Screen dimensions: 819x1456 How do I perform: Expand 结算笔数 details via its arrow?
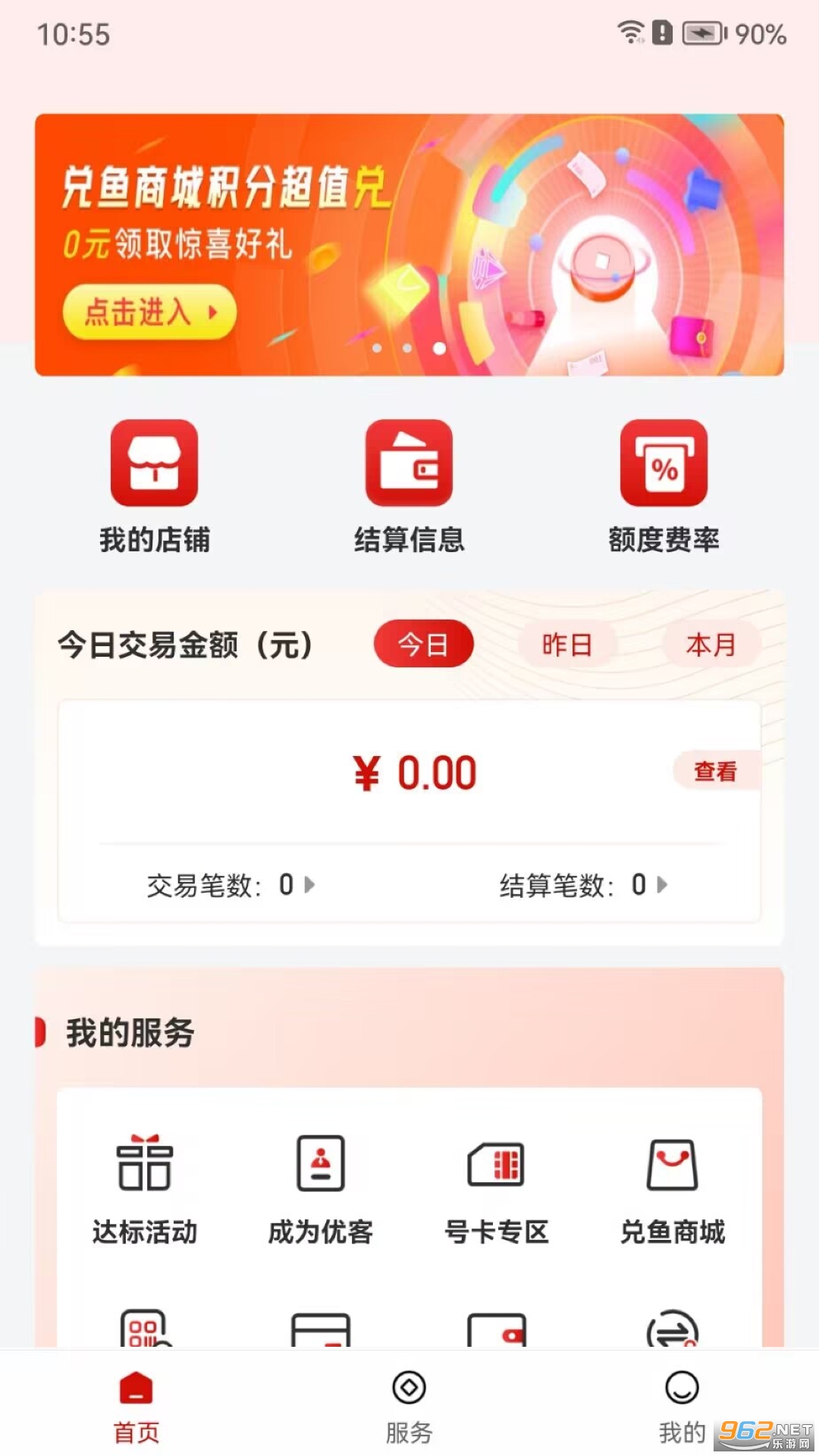coord(663,884)
